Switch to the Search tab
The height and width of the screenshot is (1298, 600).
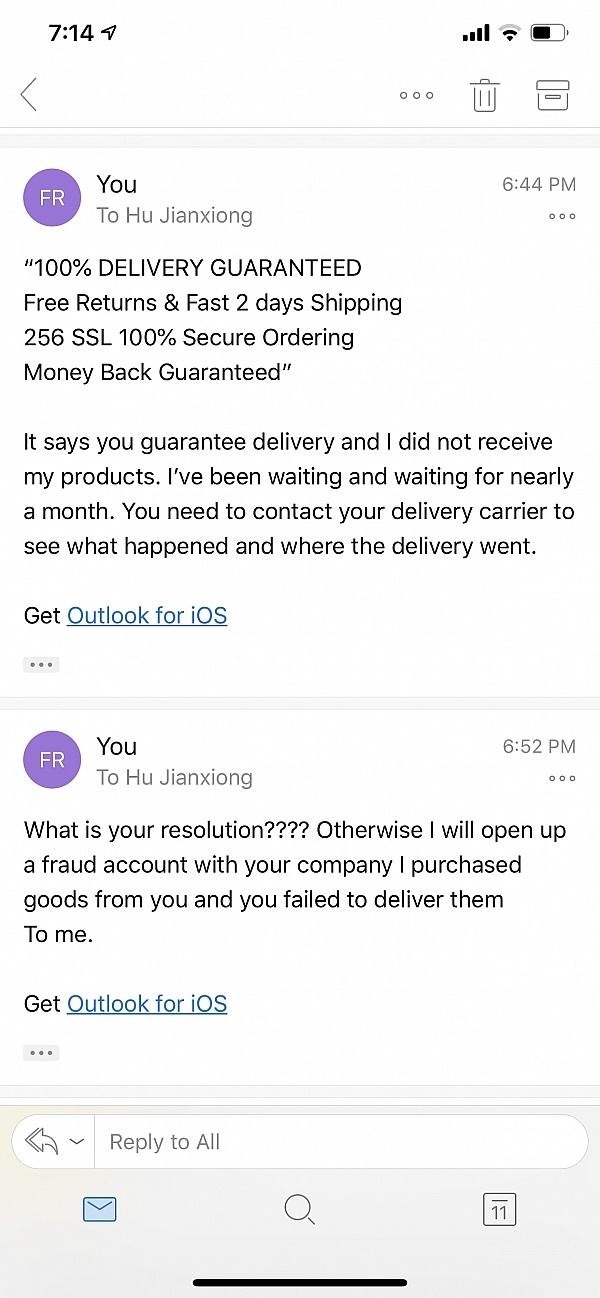coord(299,1210)
